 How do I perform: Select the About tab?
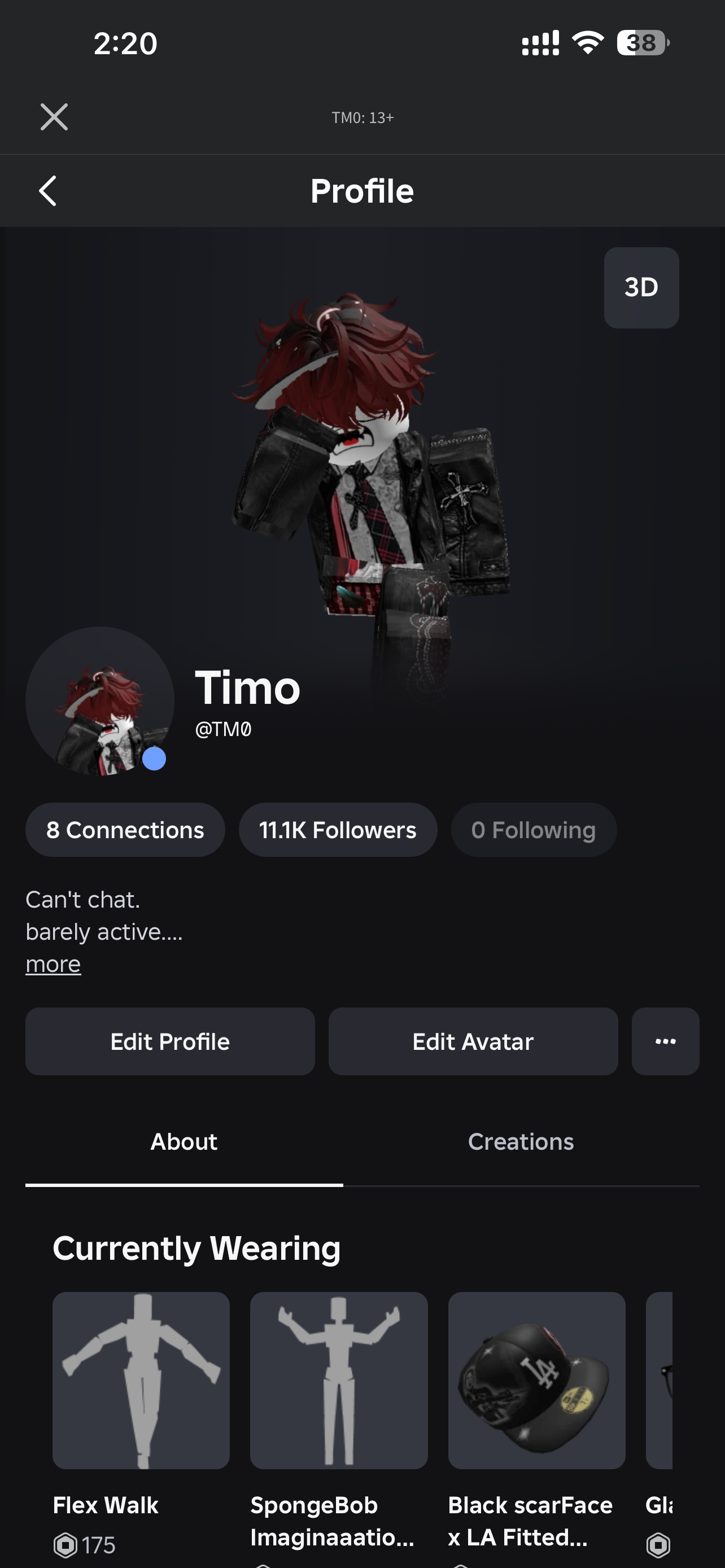click(x=184, y=1142)
